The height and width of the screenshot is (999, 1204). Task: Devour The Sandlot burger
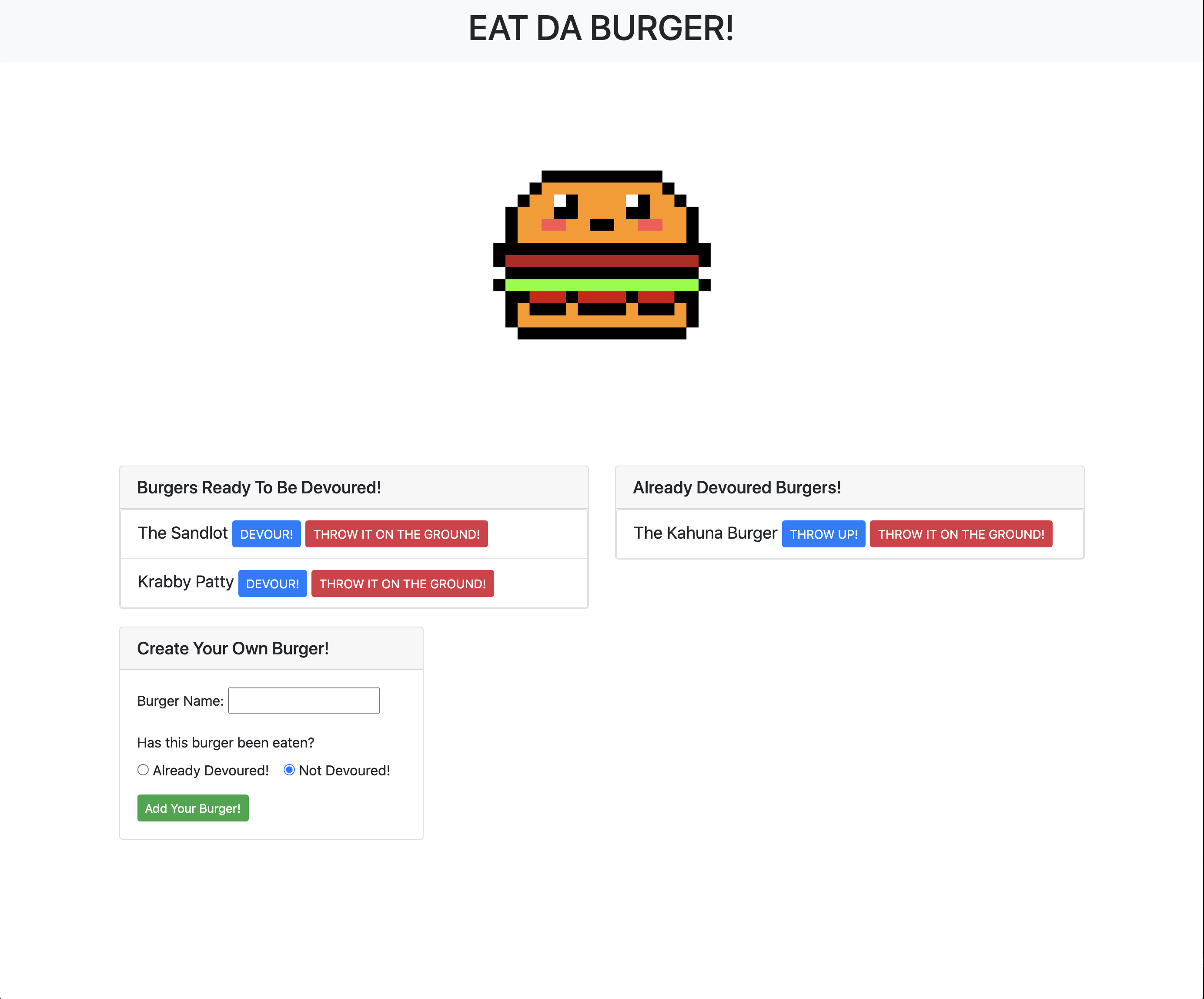[266, 534]
